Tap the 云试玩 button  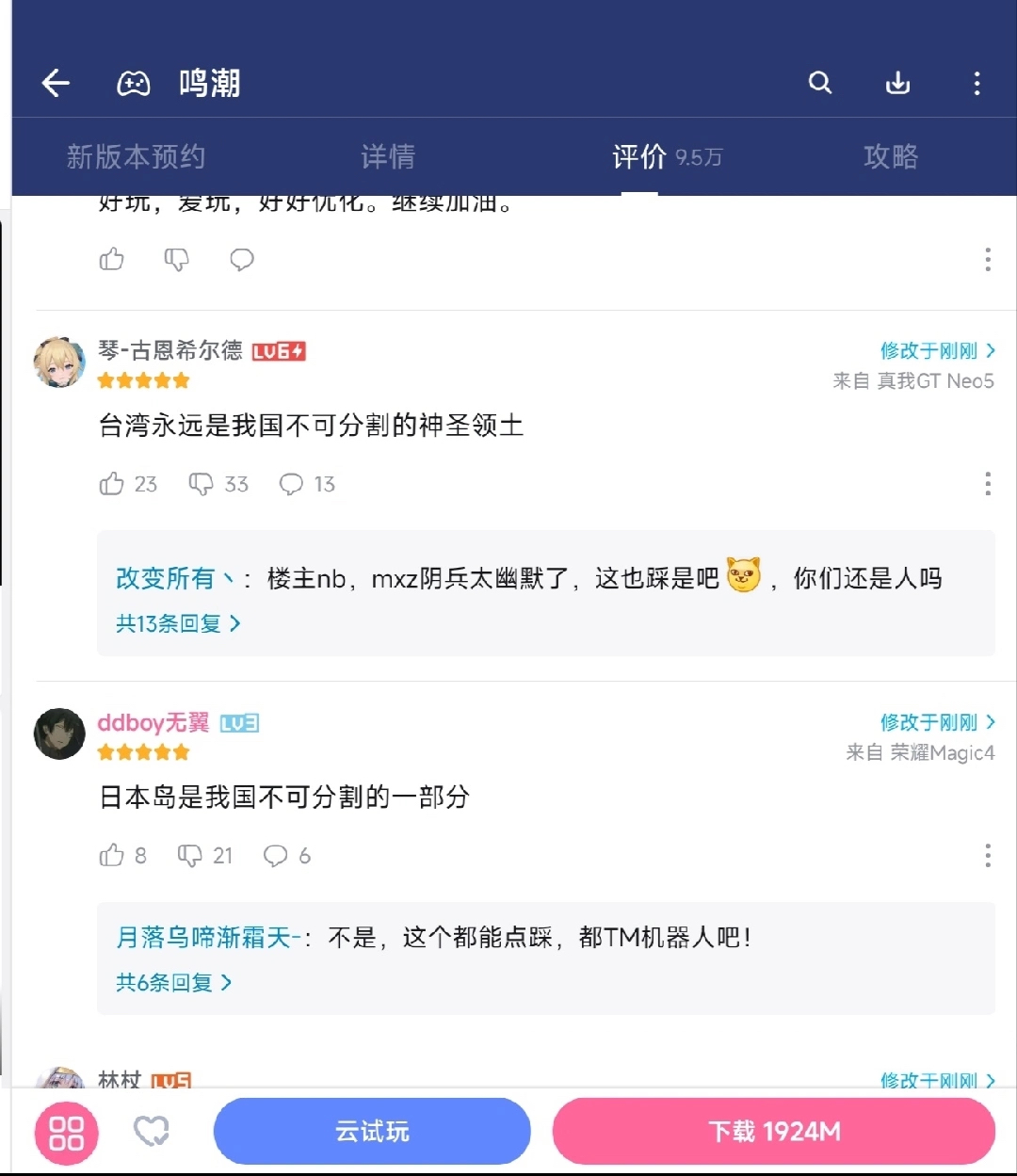[x=372, y=1131]
